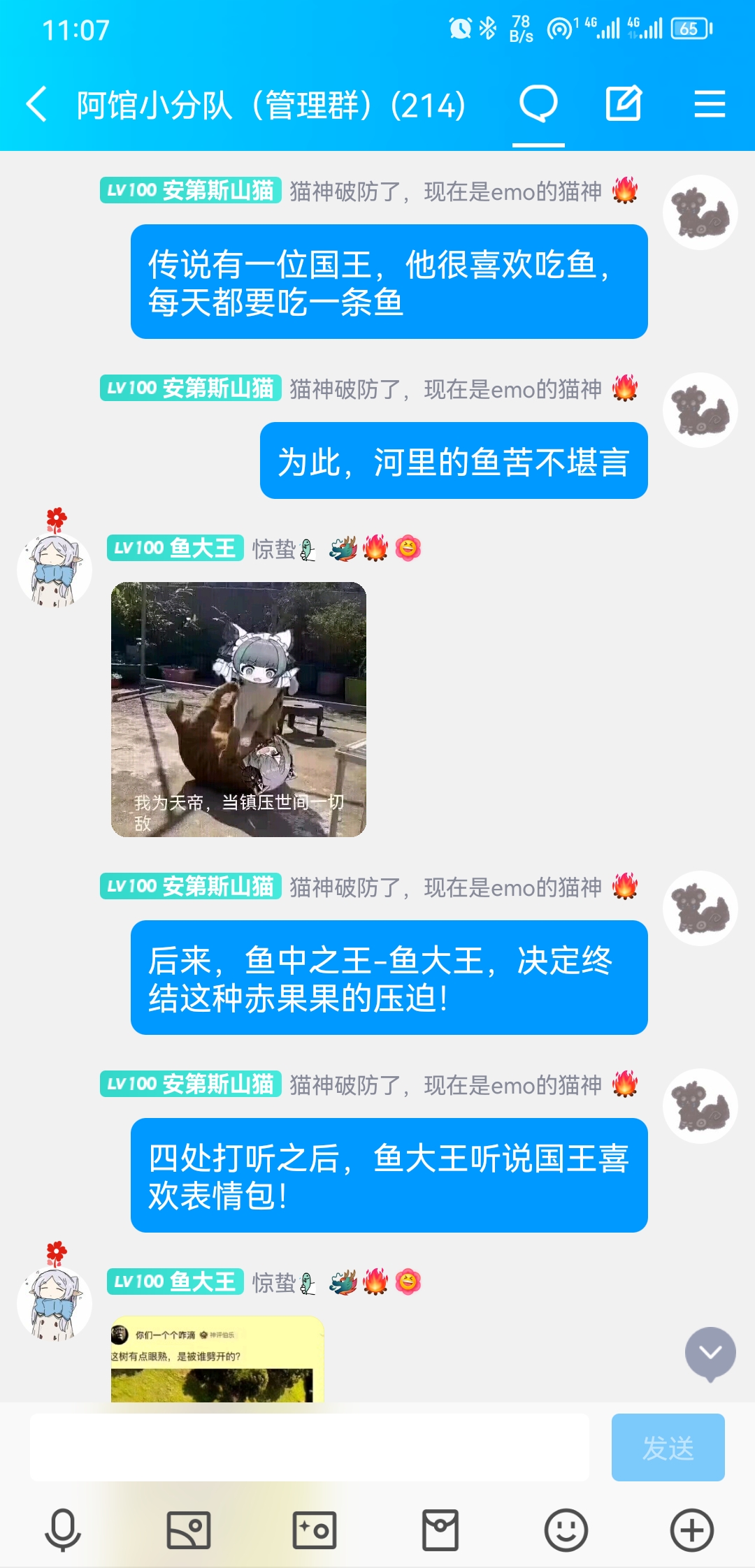Open the cat meme image from 鱼大王

(x=238, y=709)
